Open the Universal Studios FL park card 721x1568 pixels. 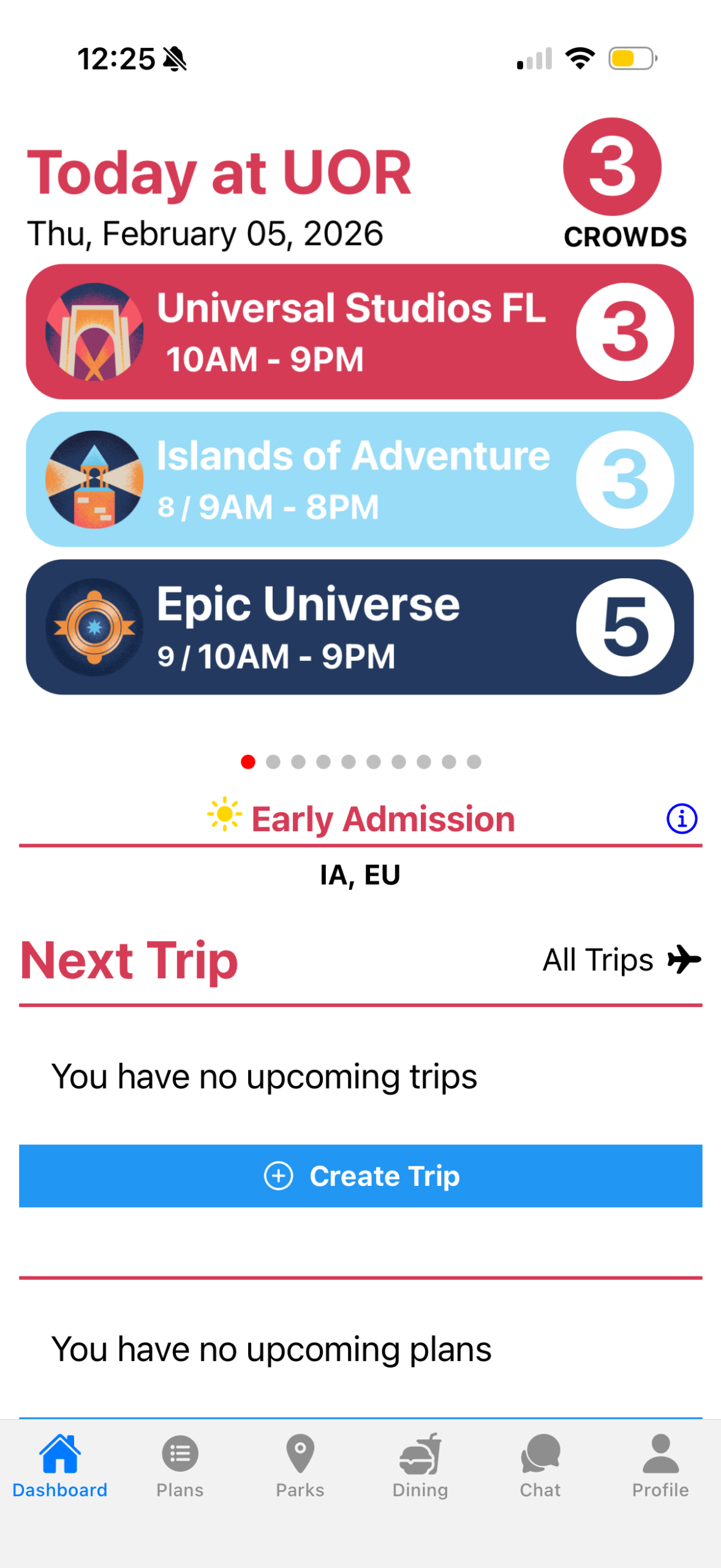360,331
